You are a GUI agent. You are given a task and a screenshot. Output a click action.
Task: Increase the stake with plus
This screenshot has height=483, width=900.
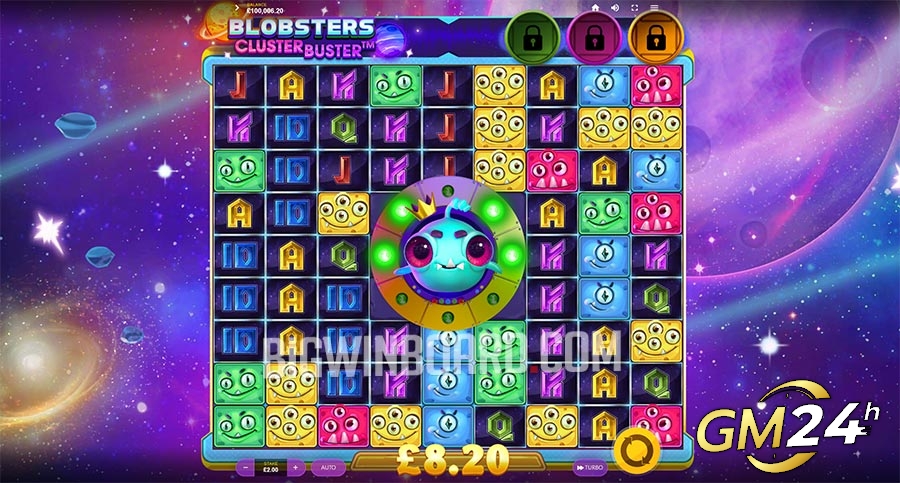pyautogui.click(x=295, y=467)
